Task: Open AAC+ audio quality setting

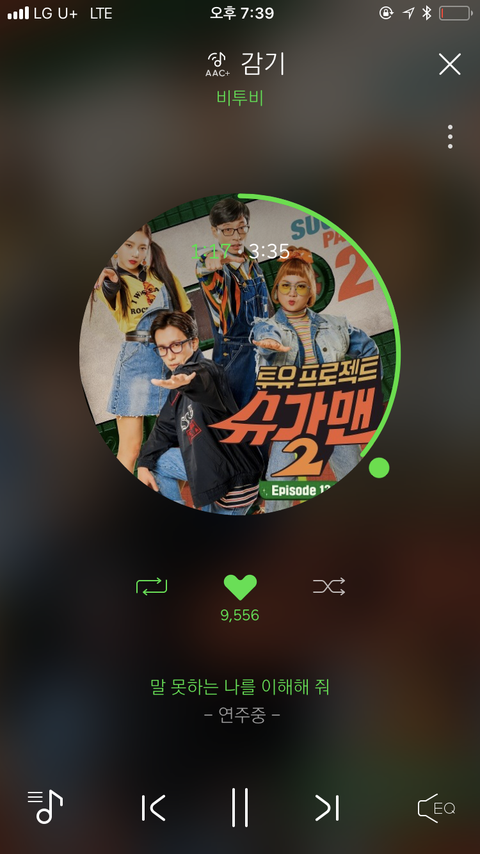Action: [217, 65]
